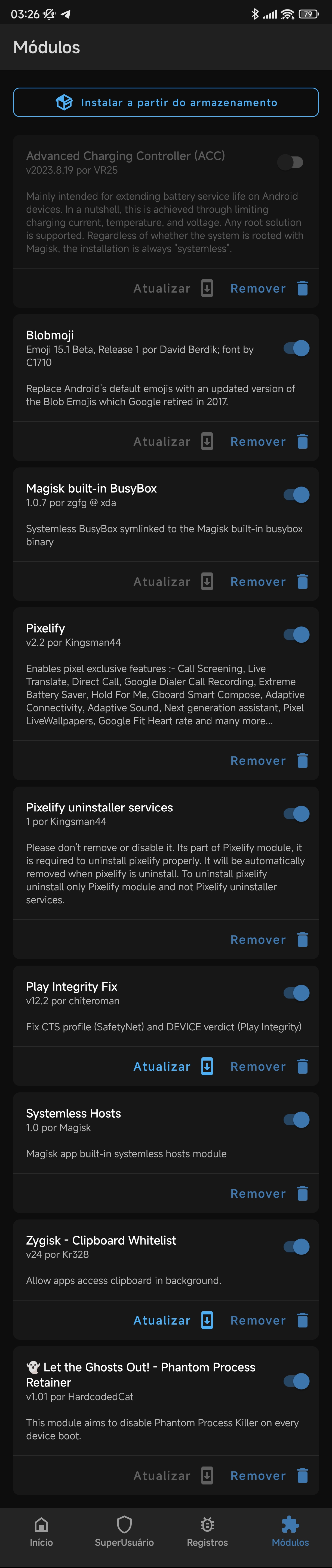
Task: Remove the Play Integrity Fix module
Action: [269, 1067]
